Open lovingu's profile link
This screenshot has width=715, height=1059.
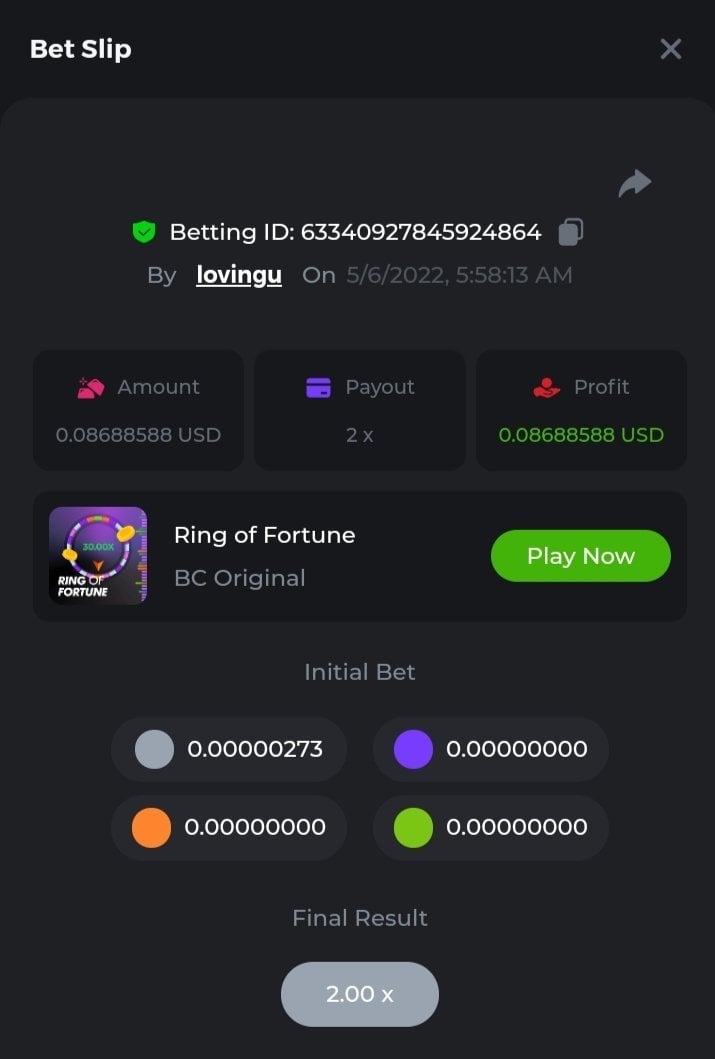(x=239, y=275)
